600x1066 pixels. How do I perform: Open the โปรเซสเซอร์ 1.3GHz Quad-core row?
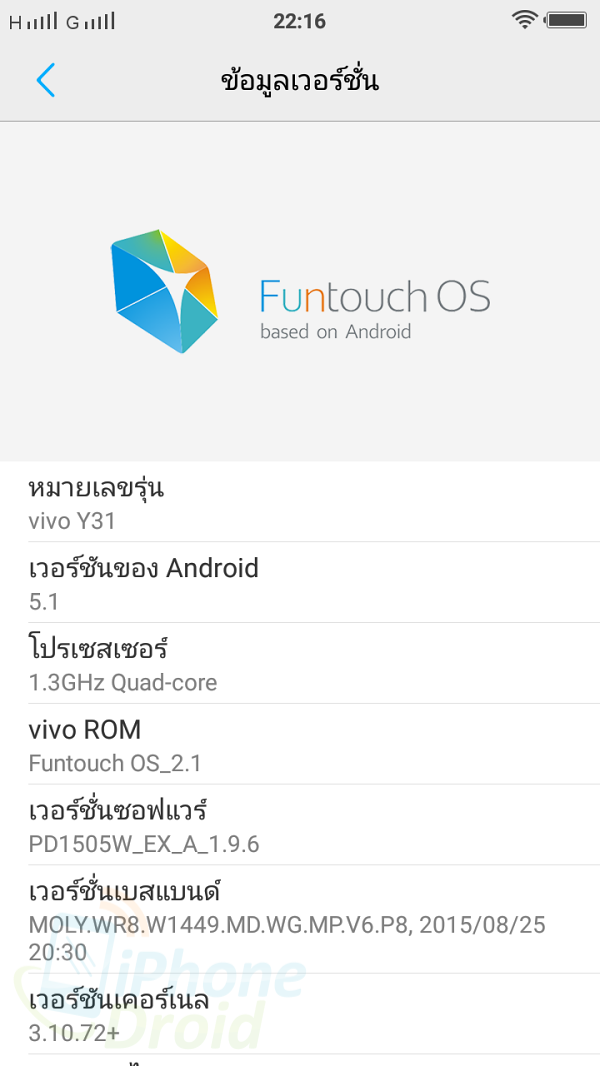tap(300, 663)
